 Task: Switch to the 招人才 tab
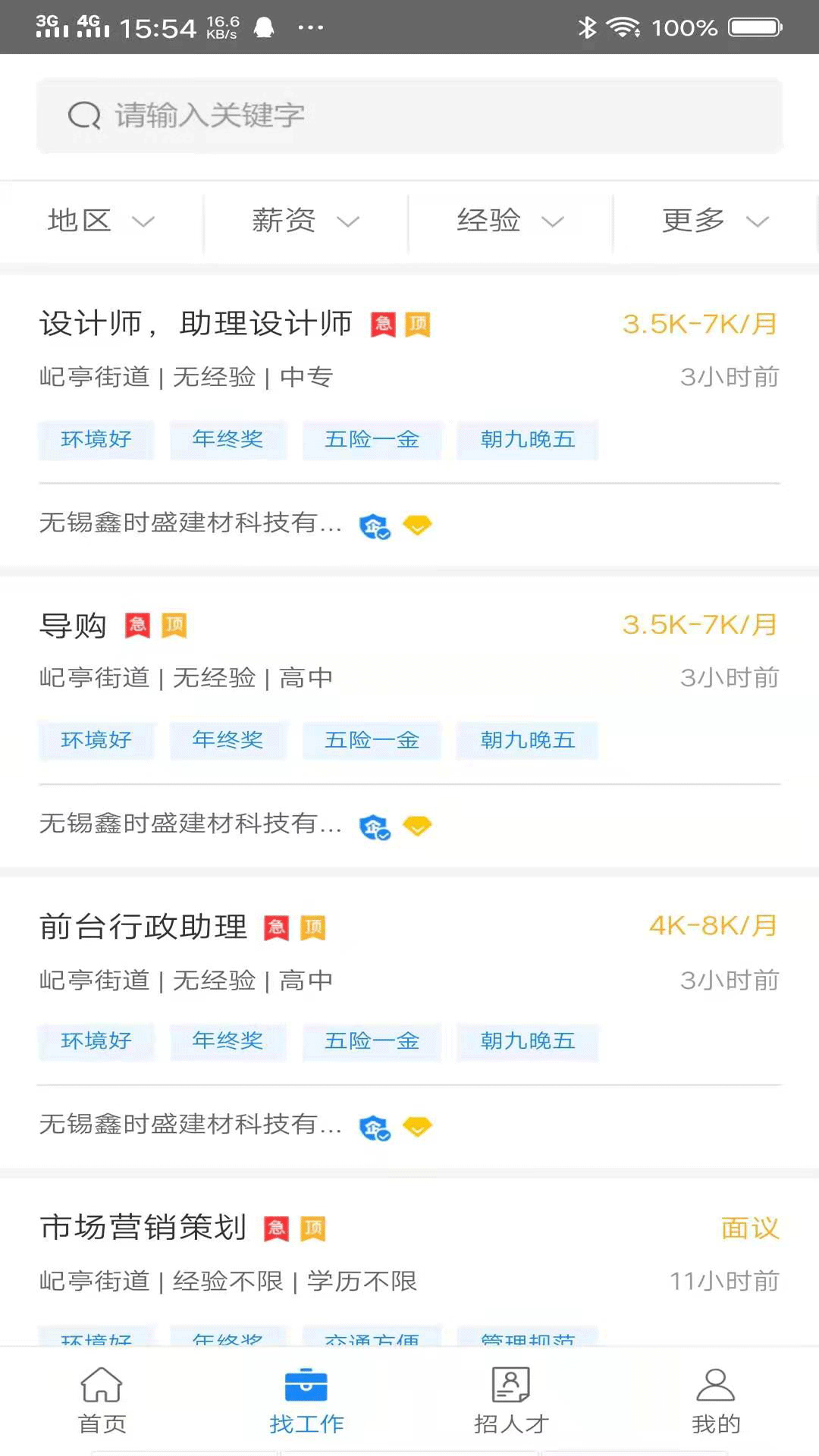pos(511,1403)
